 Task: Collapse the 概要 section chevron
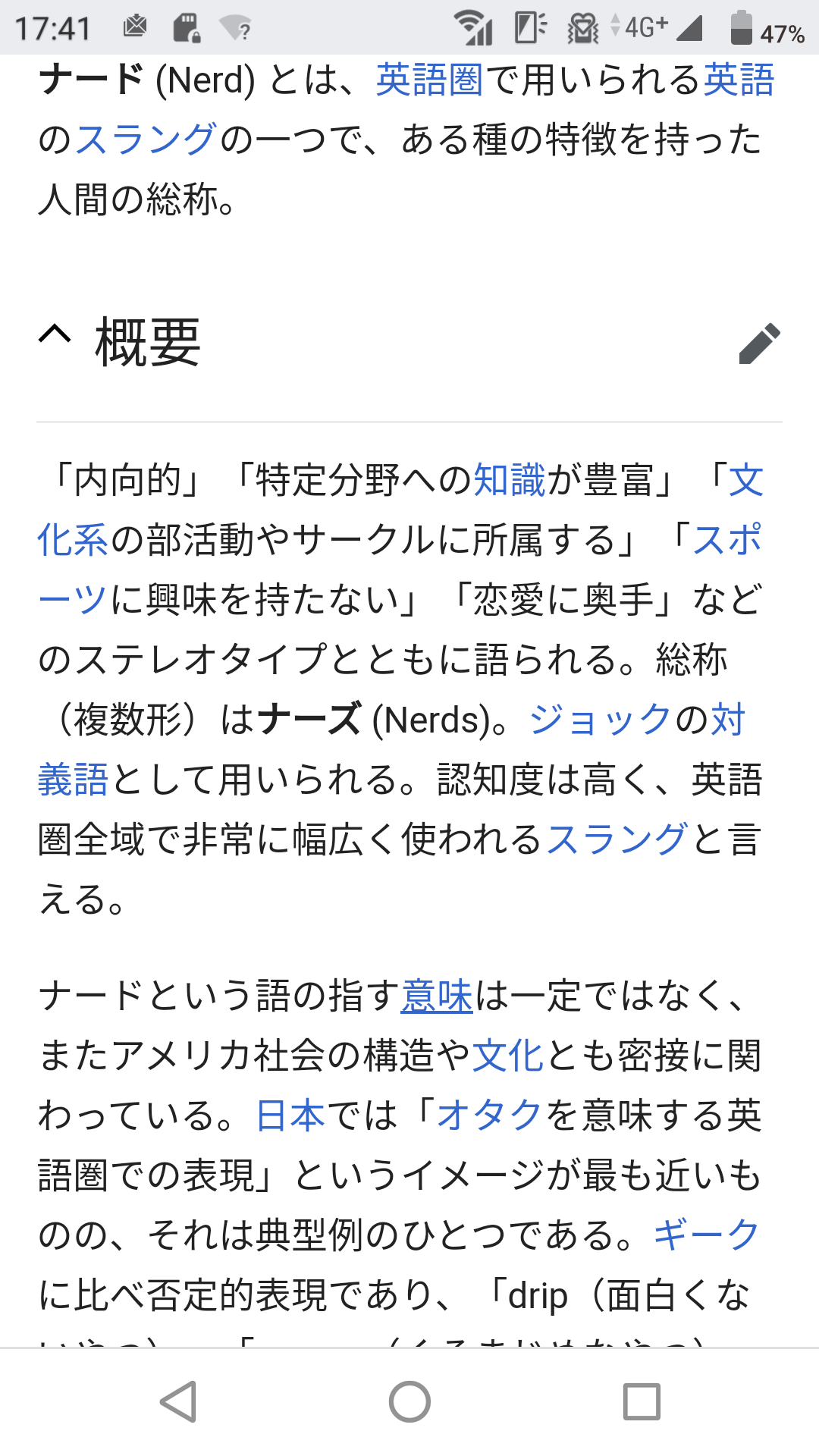[55, 334]
